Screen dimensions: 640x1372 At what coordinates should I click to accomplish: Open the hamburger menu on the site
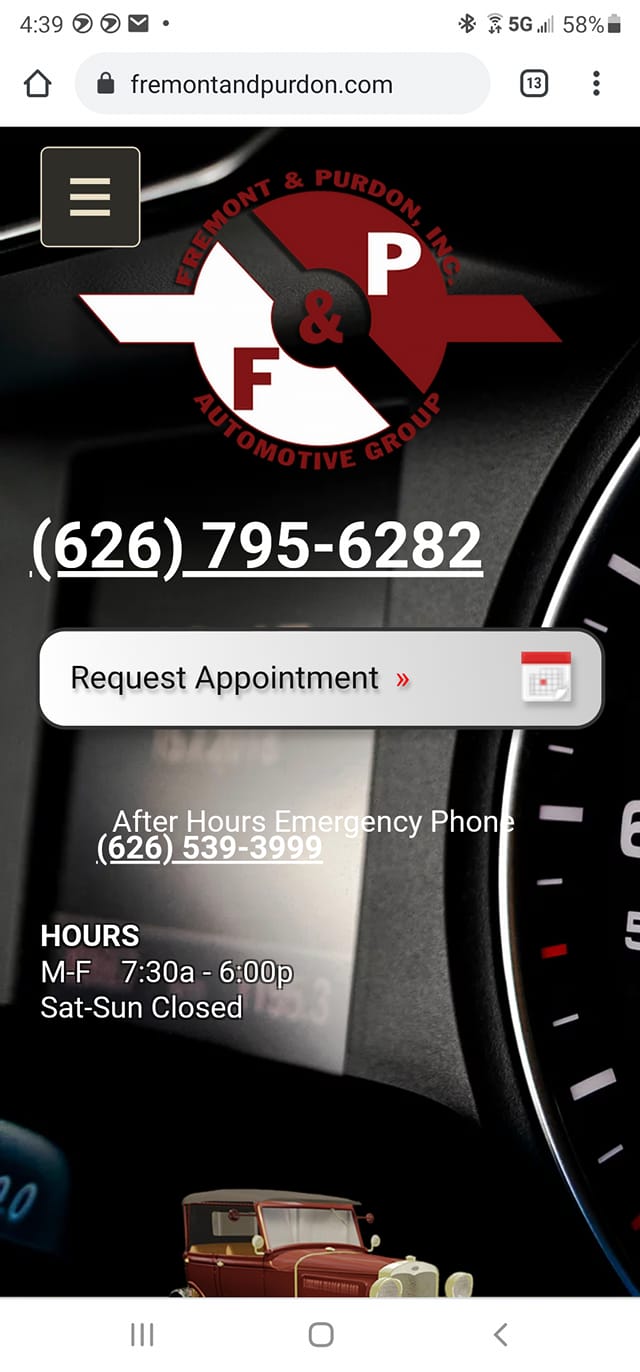(90, 197)
